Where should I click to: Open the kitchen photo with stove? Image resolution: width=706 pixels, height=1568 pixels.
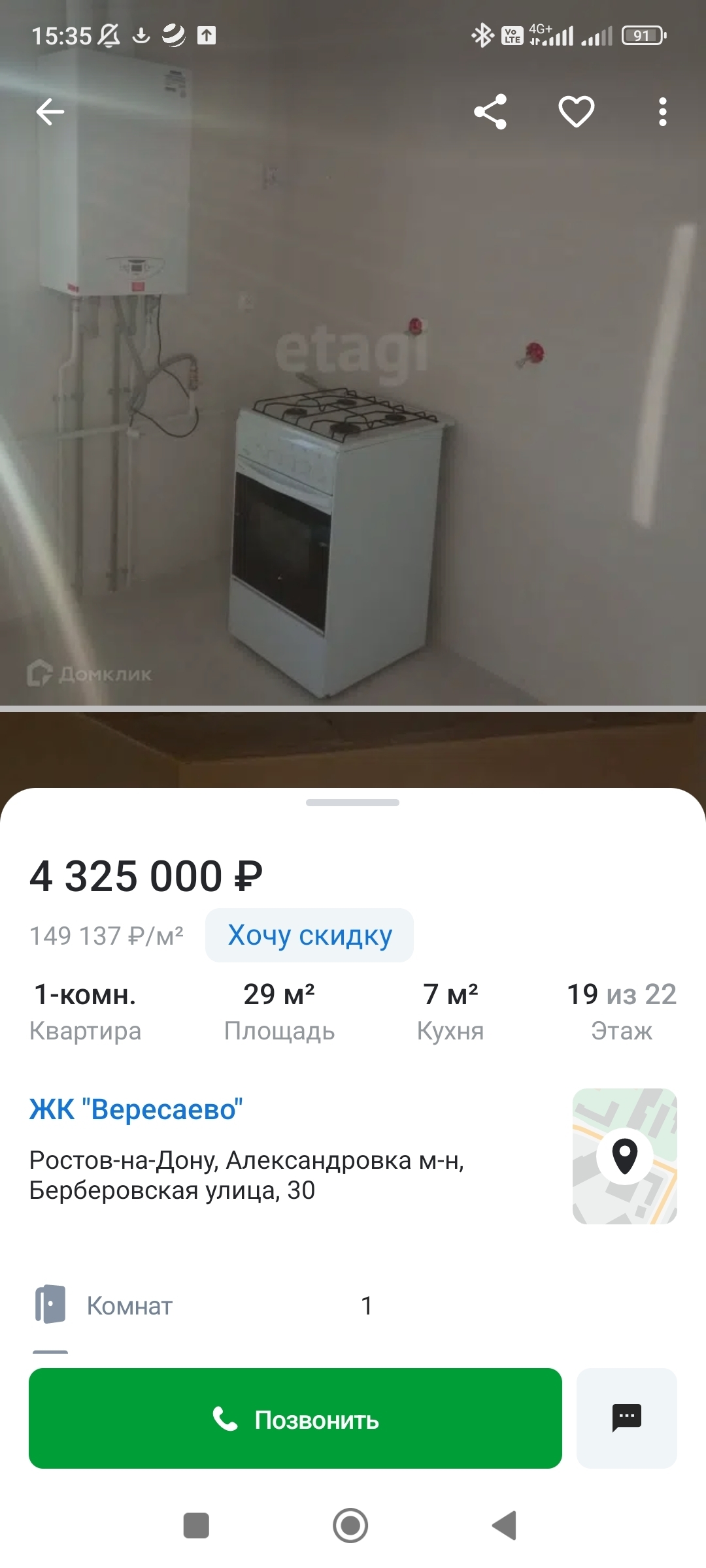[353, 418]
